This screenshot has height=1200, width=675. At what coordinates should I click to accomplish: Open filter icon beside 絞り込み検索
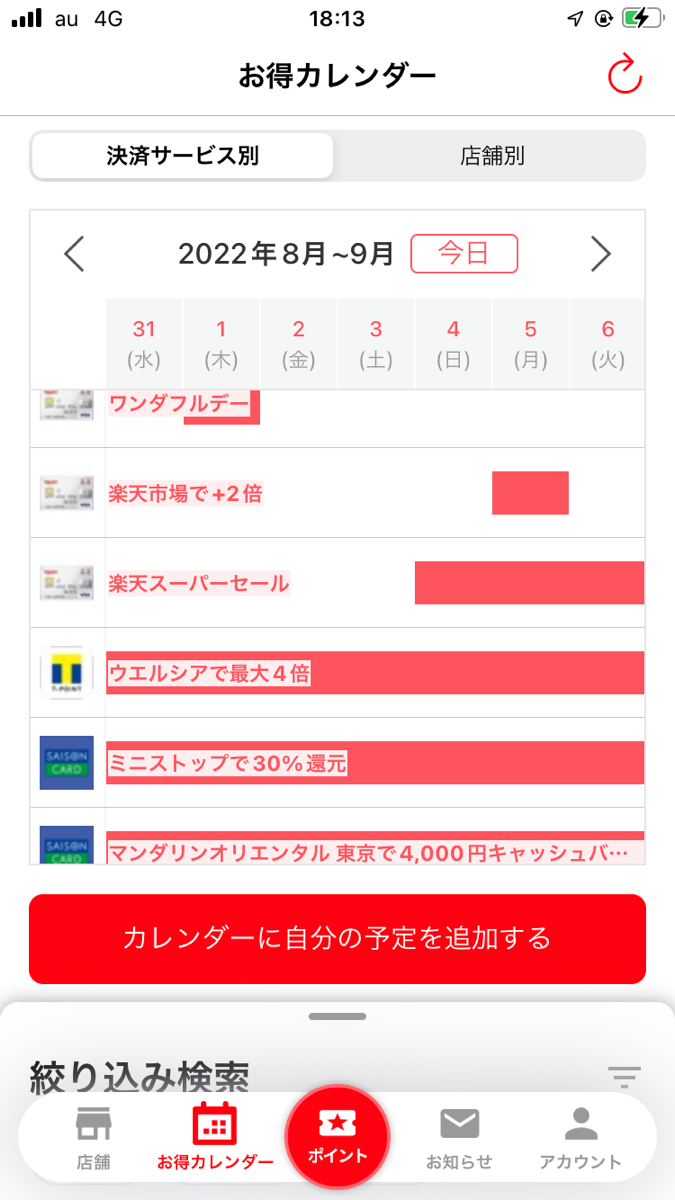click(x=624, y=1076)
